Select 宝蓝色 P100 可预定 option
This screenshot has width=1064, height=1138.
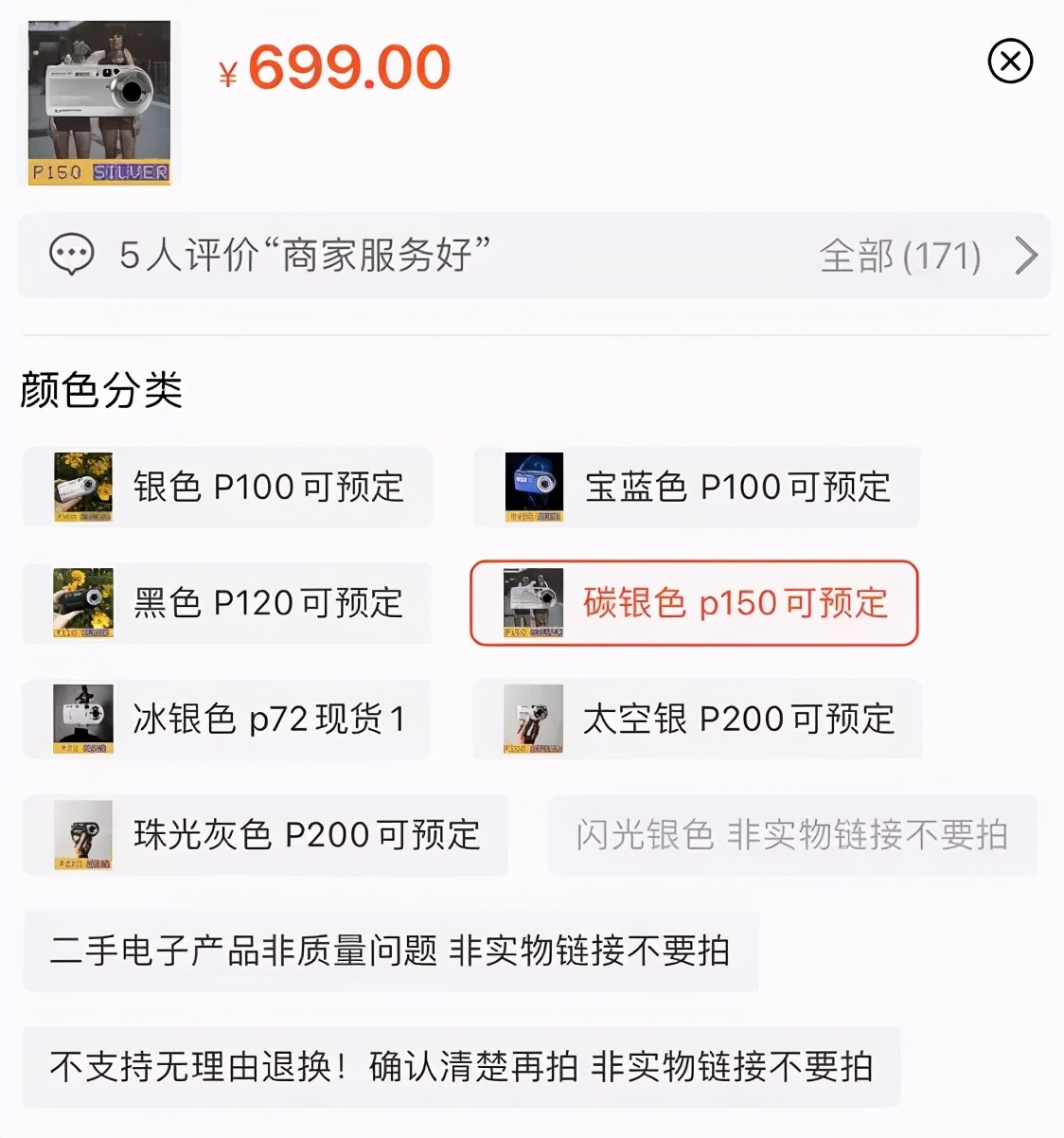(696, 488)
